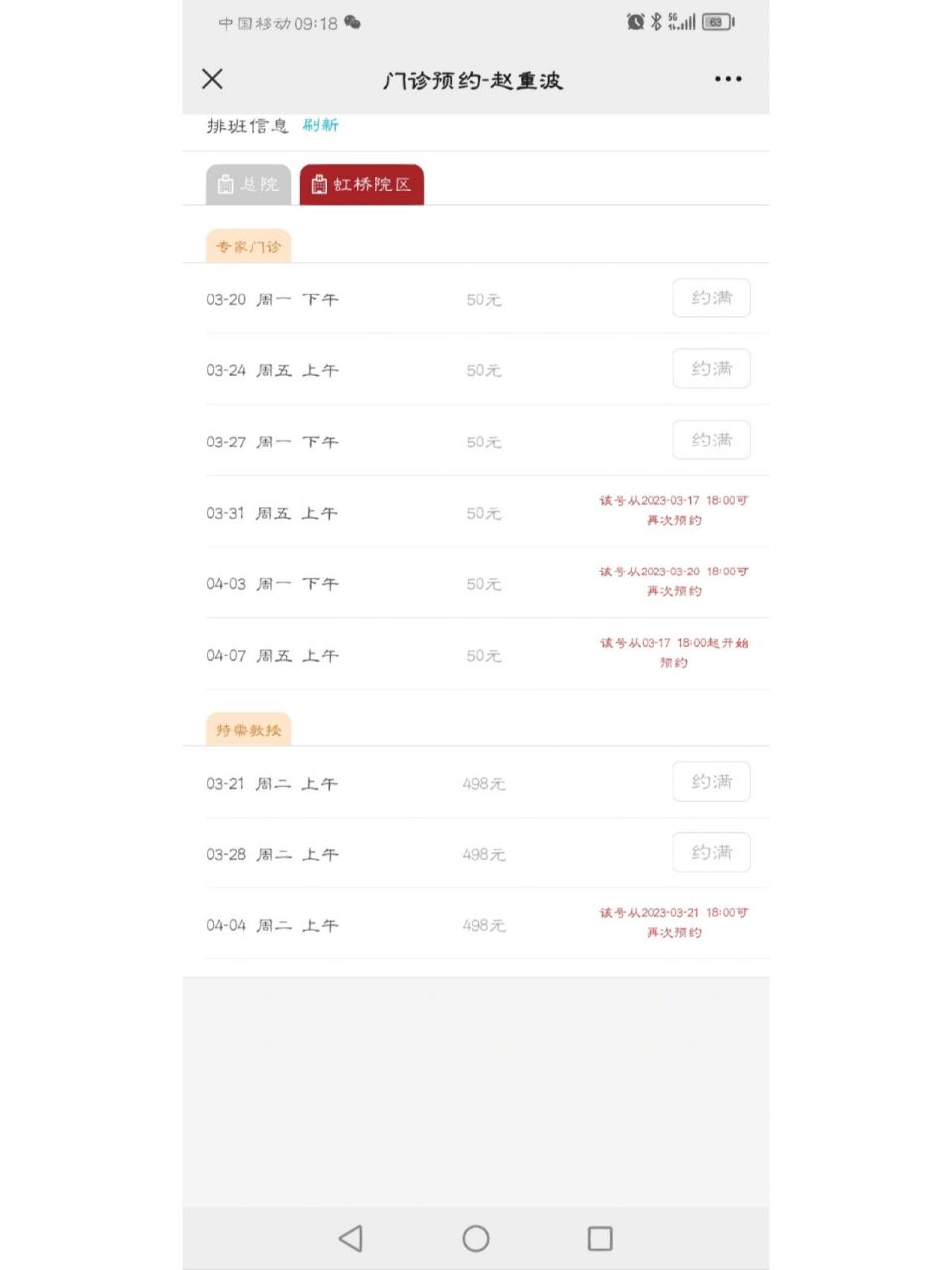Click the 刷新 refresh link
Viewport: 952px width, 1270px height.
click(321, 126)
